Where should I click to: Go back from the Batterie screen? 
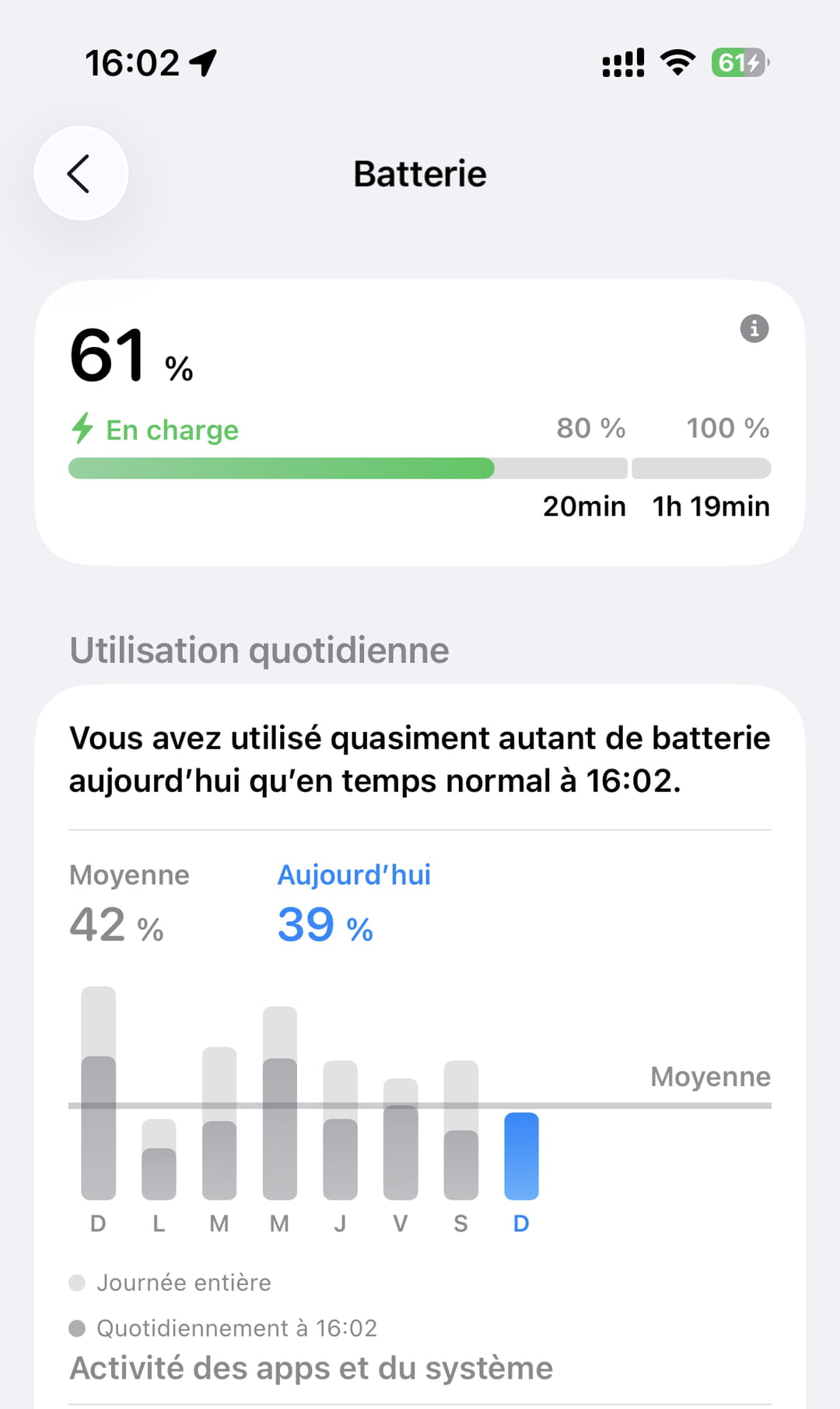81,173
